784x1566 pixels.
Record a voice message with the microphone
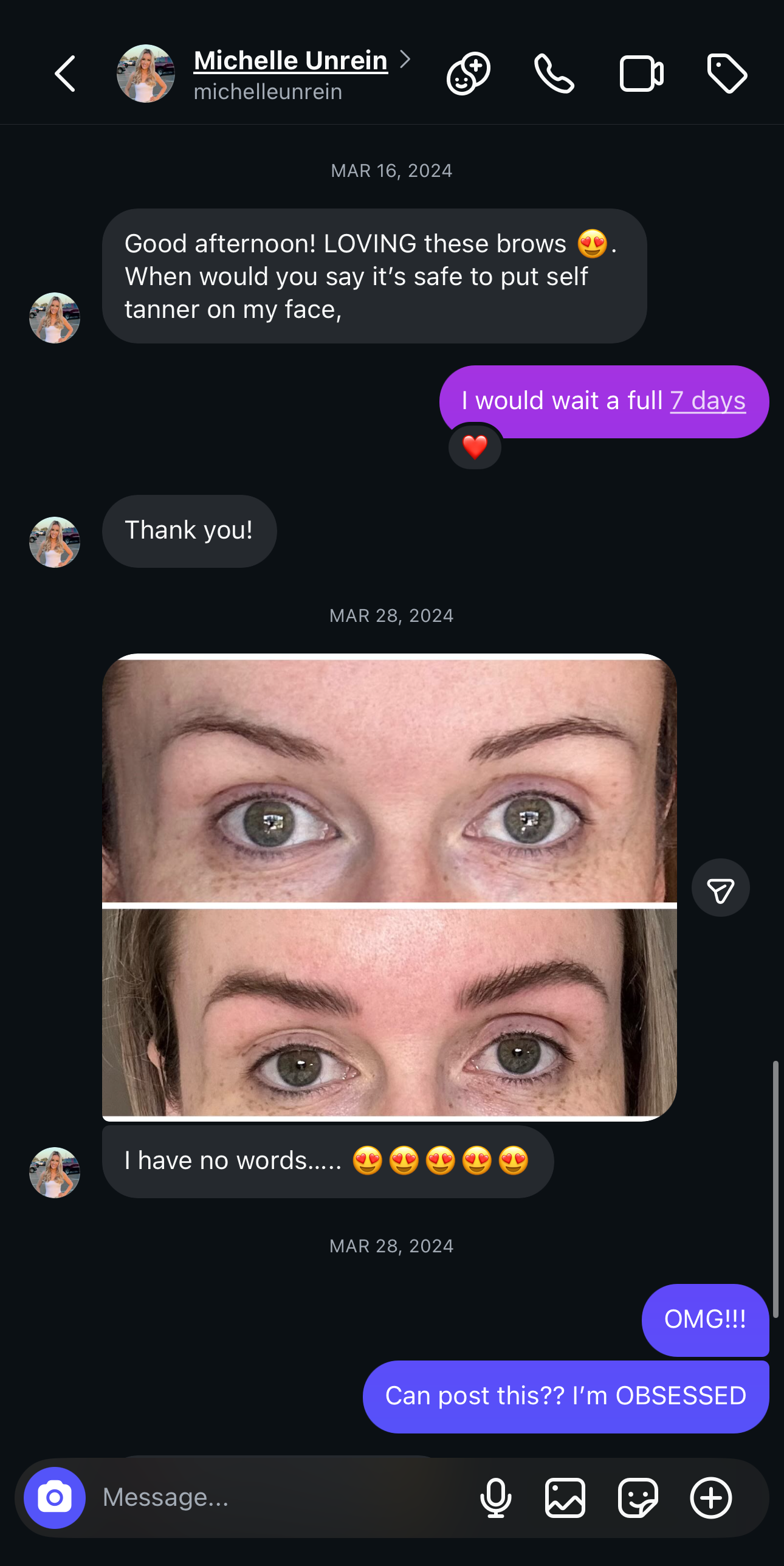click(495, 1498)
